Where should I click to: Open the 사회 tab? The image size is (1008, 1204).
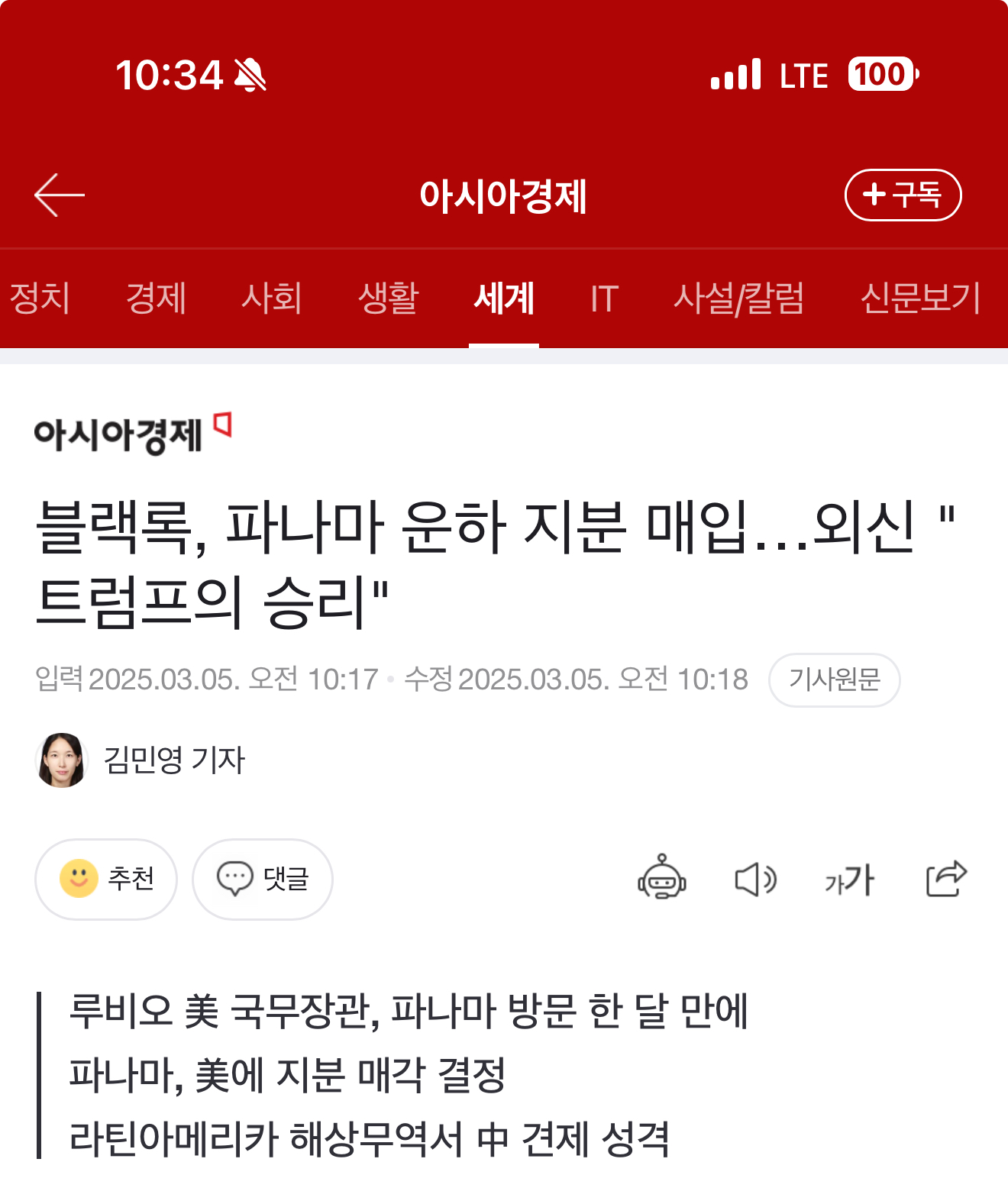(272, 298)
